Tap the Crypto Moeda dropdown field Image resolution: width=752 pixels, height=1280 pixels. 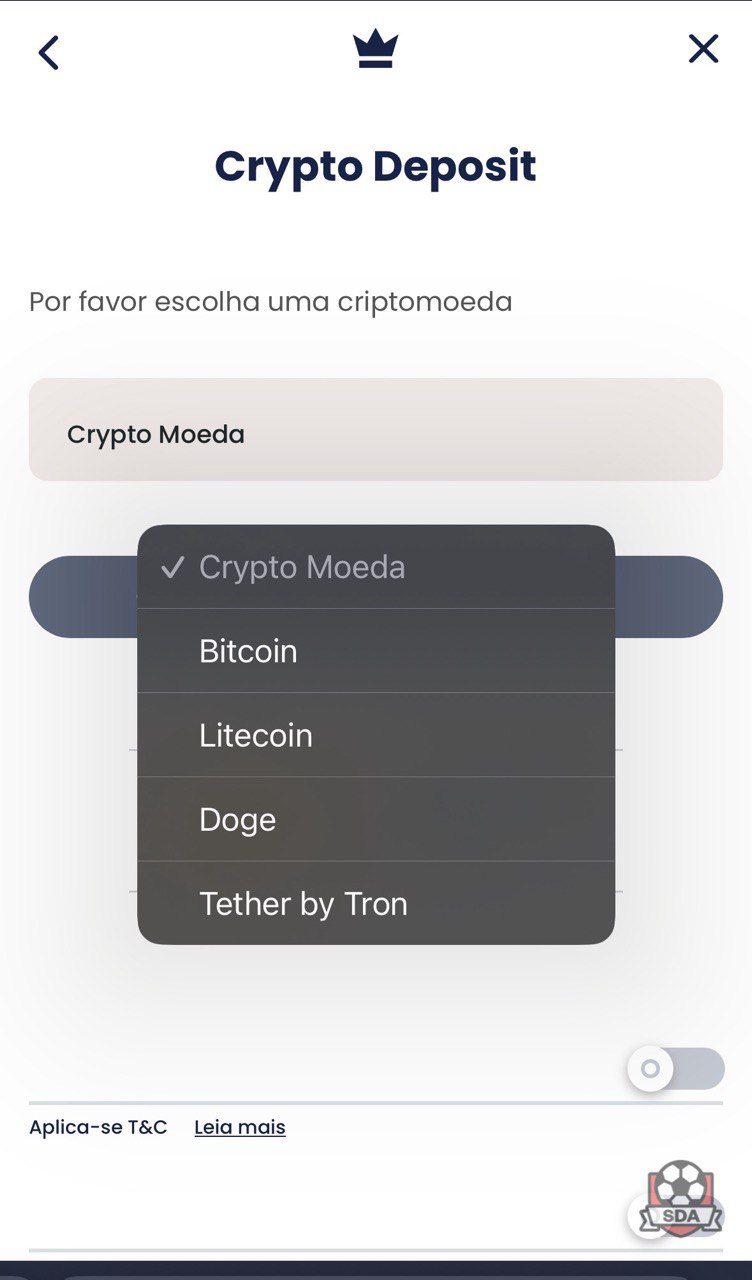coord(376,430)
